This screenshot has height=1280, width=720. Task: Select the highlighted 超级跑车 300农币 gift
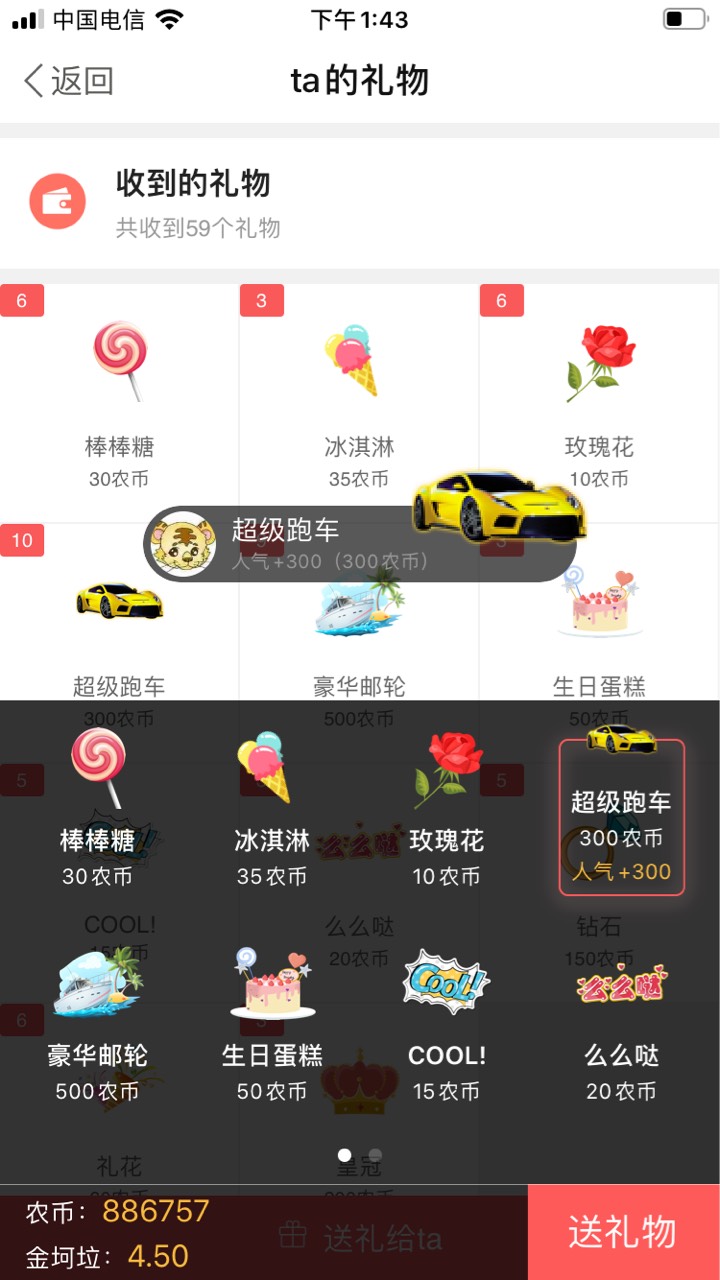click(621, 818)
